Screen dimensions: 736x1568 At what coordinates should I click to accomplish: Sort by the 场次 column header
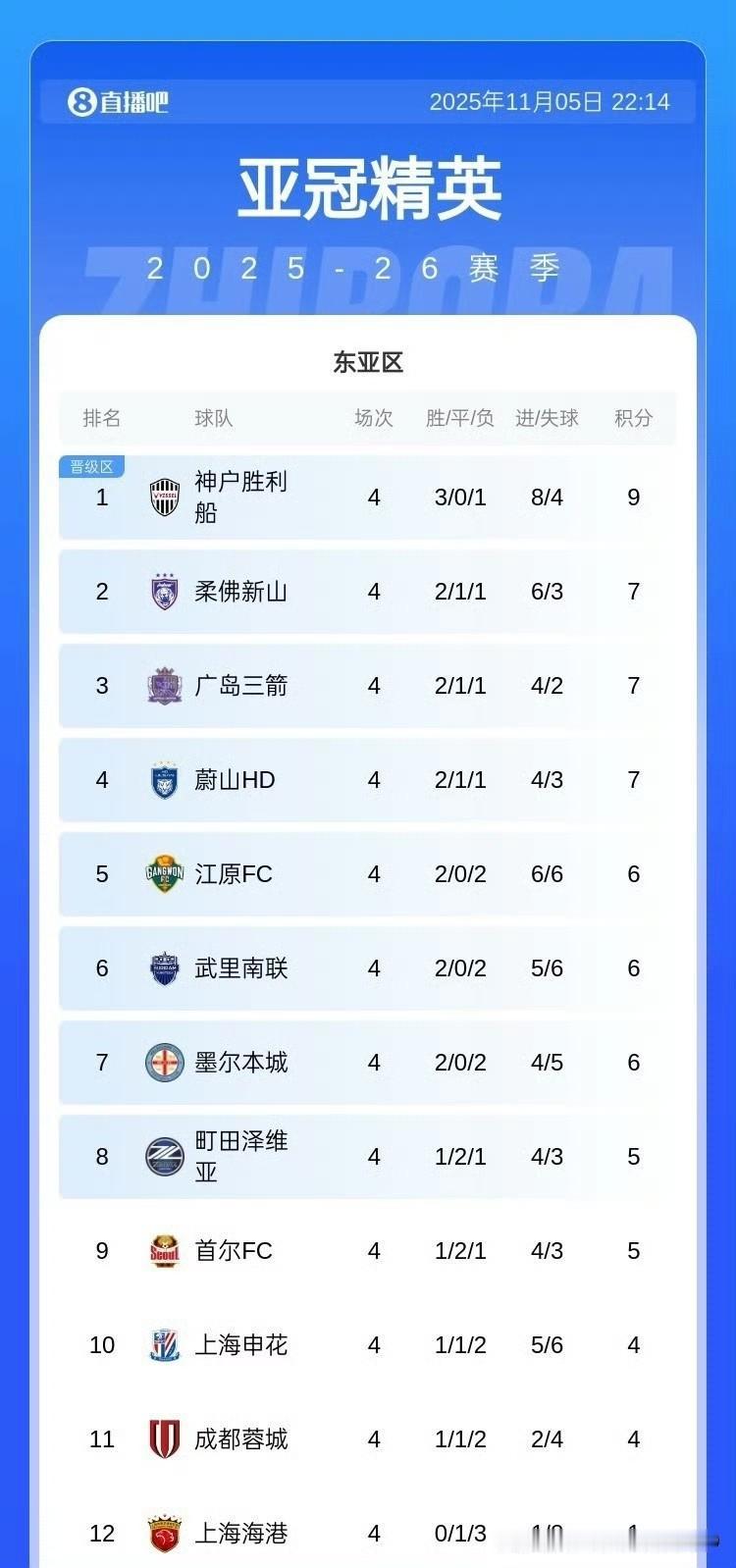pos(373,418)
